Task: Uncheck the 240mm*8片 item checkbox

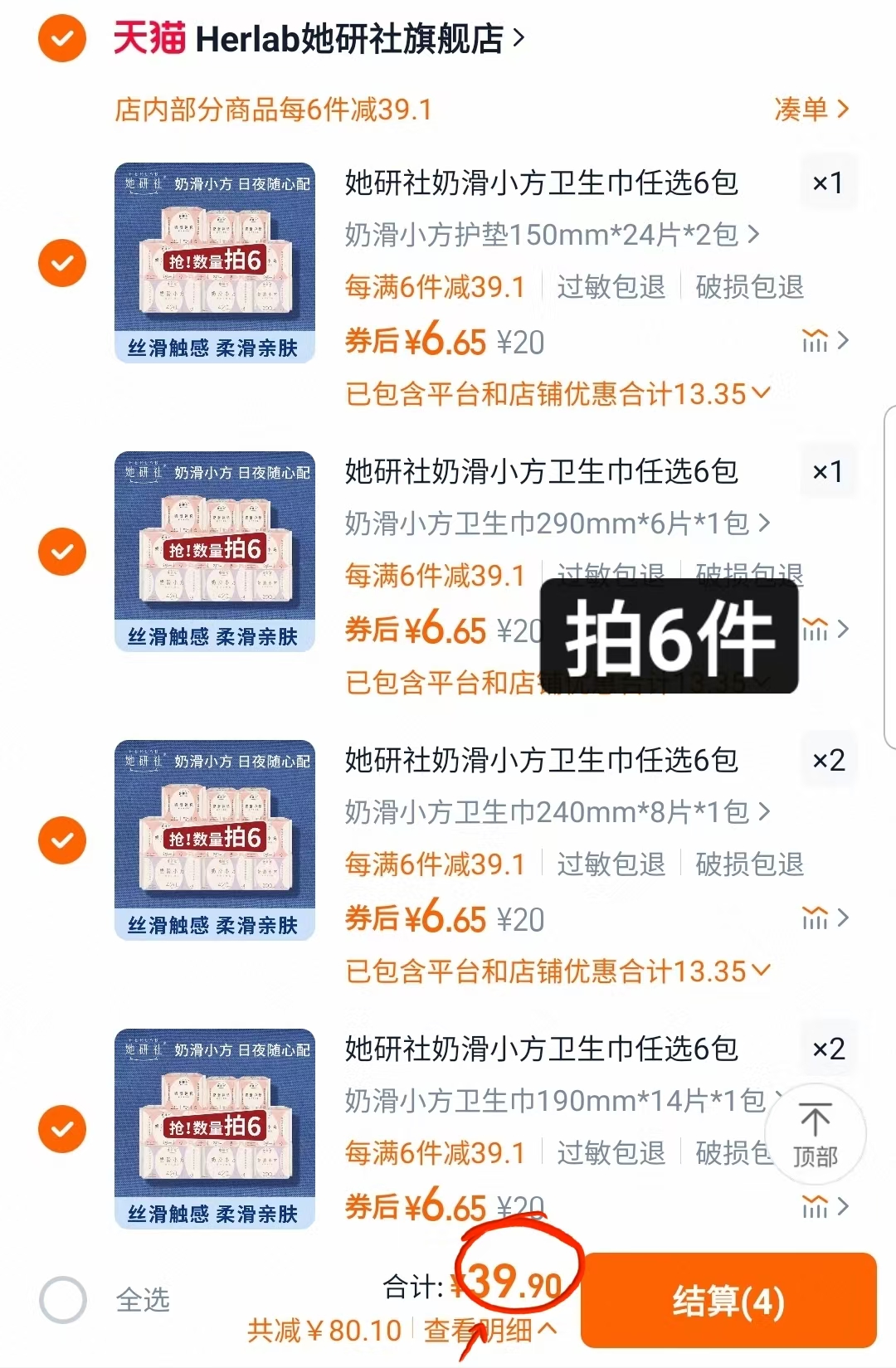Action: coord(61,840)
